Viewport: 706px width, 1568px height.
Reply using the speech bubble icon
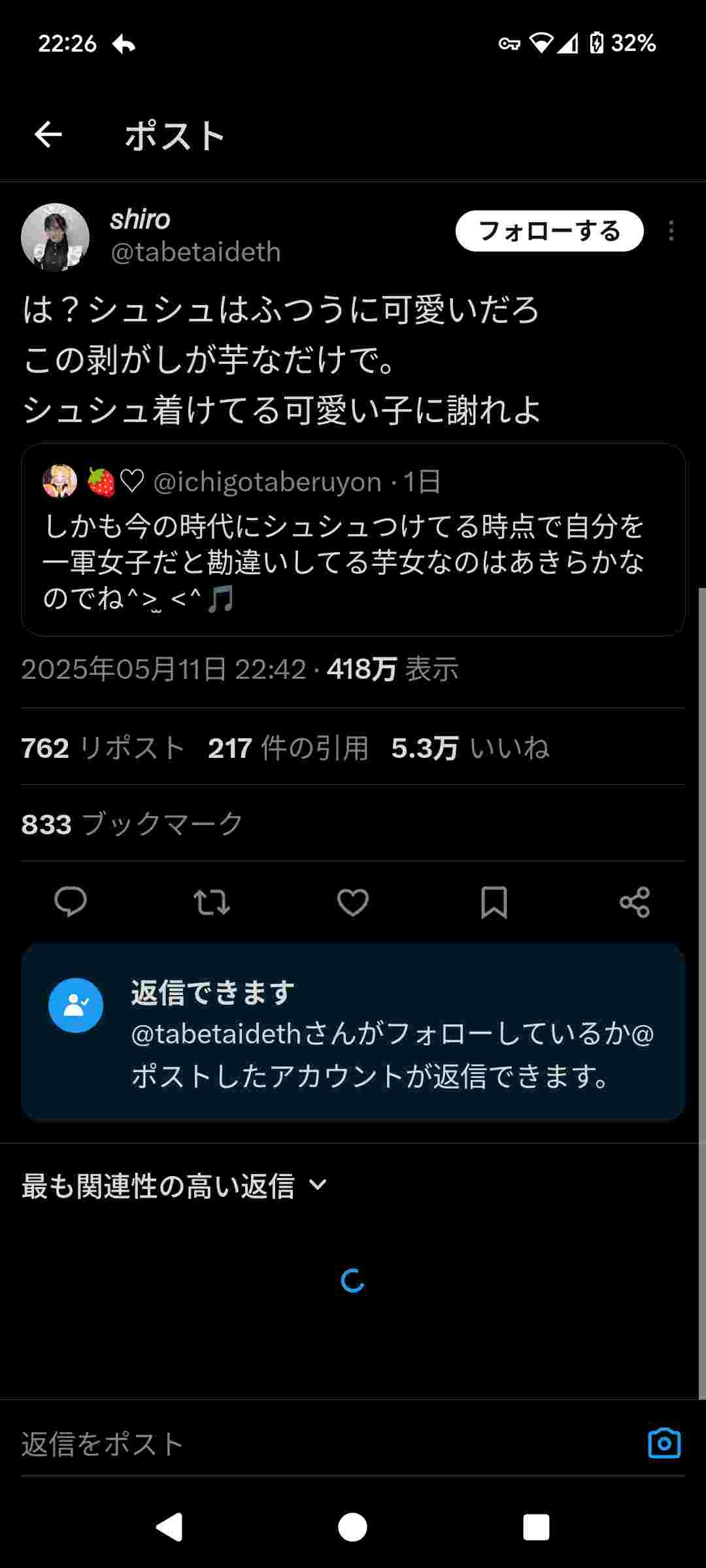(x=71, y=902)
